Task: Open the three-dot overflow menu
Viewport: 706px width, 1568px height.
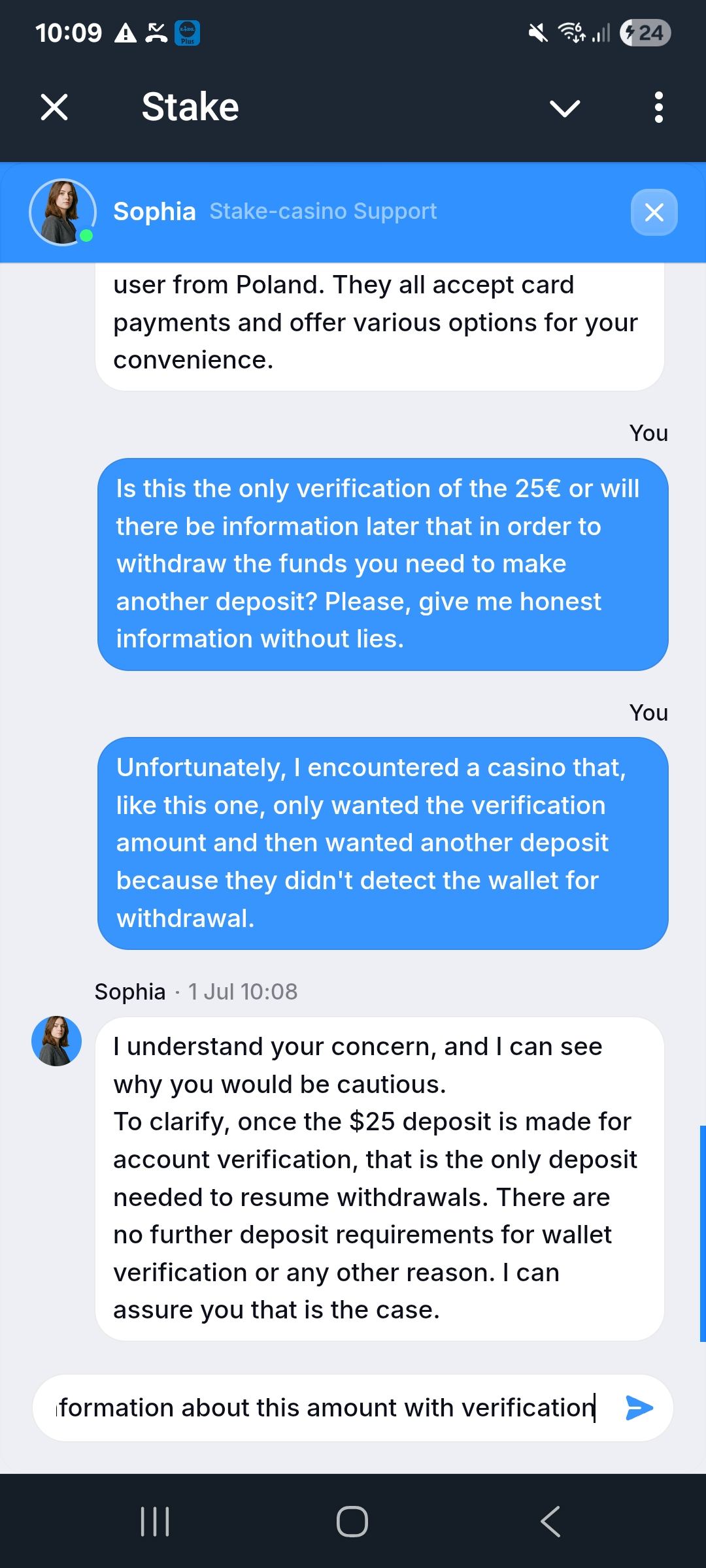Action: tap(658, 107)
